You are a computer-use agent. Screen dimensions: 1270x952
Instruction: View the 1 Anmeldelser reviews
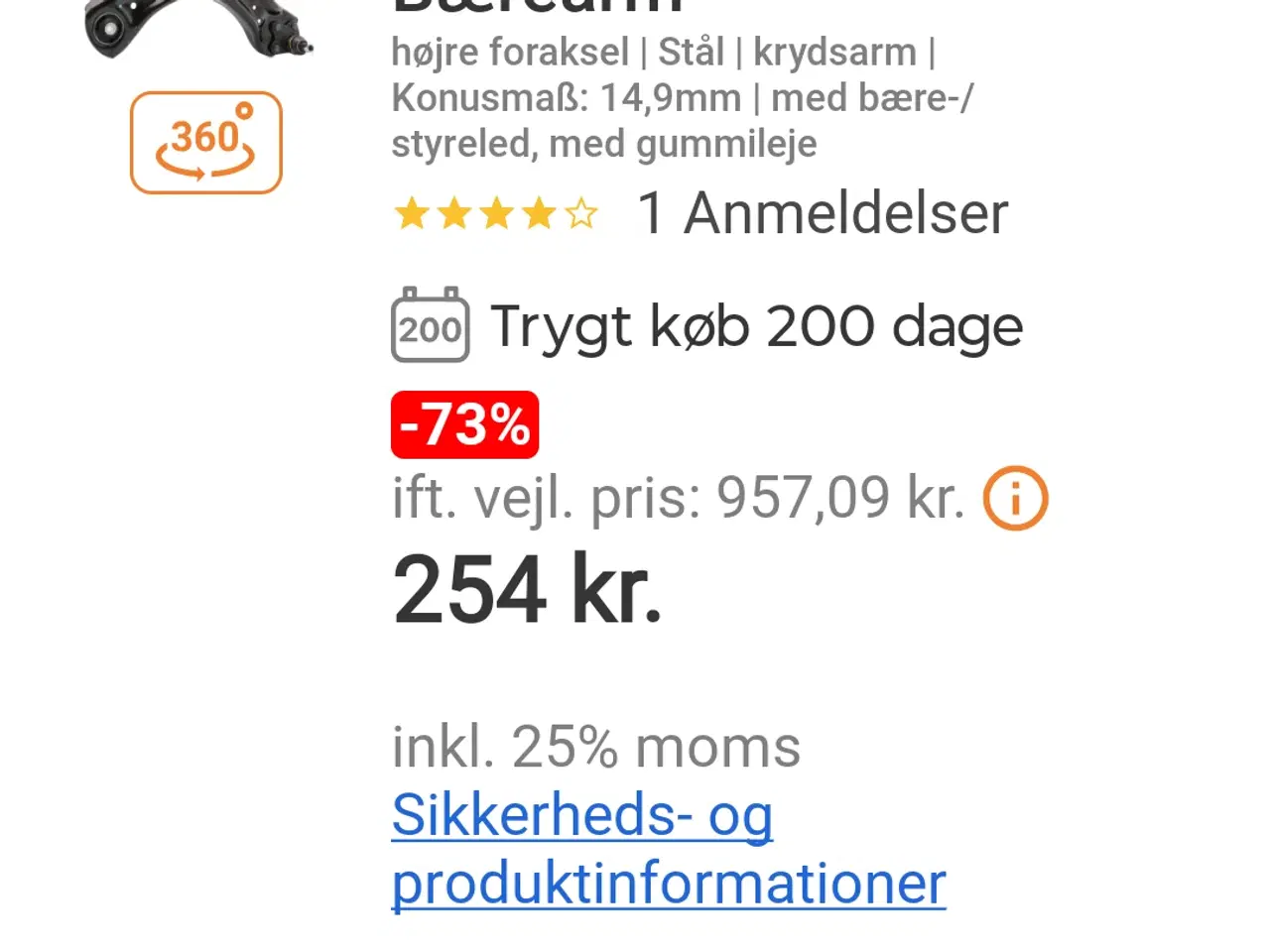tap(822, 213)
